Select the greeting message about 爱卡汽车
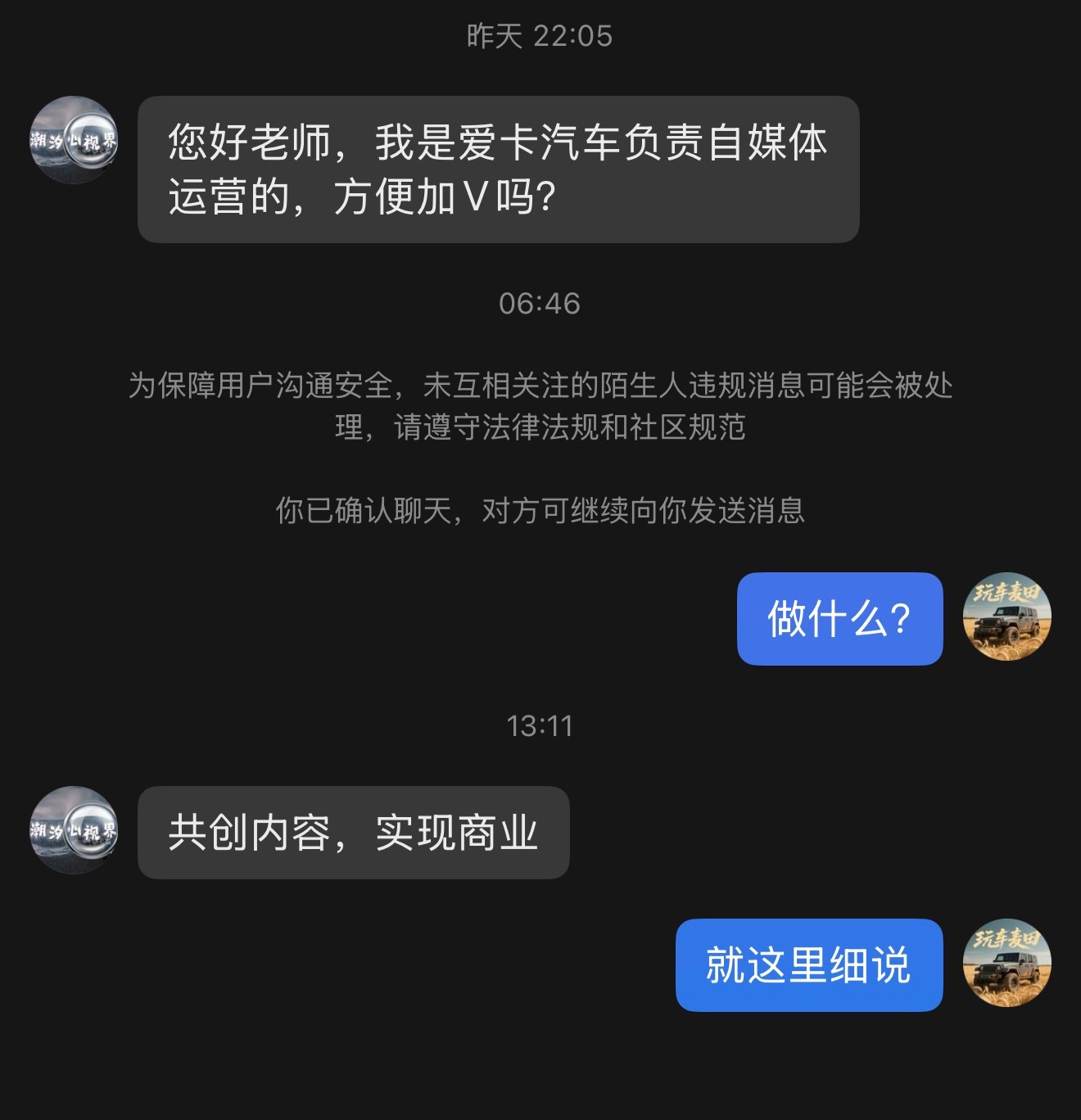The width and height of the screenshot is (1081, 1120). 500,169
